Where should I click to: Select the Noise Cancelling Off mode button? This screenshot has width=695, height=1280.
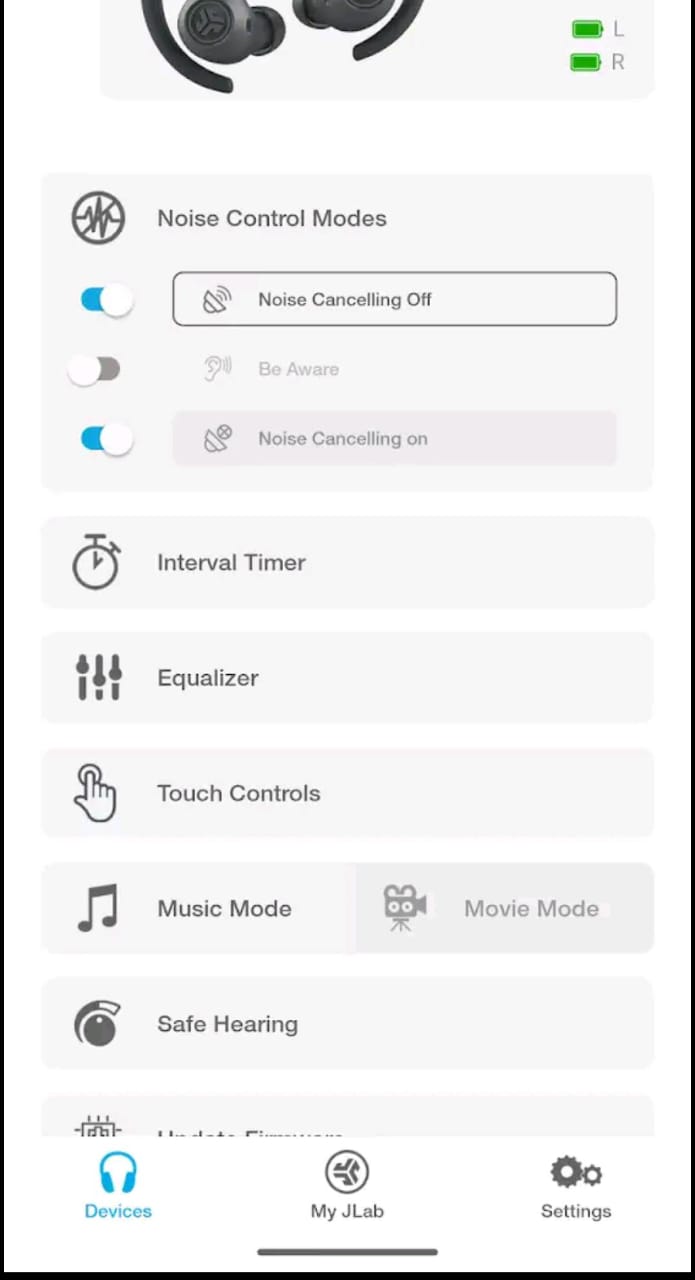pyautogui.click(x=394, y=299)
